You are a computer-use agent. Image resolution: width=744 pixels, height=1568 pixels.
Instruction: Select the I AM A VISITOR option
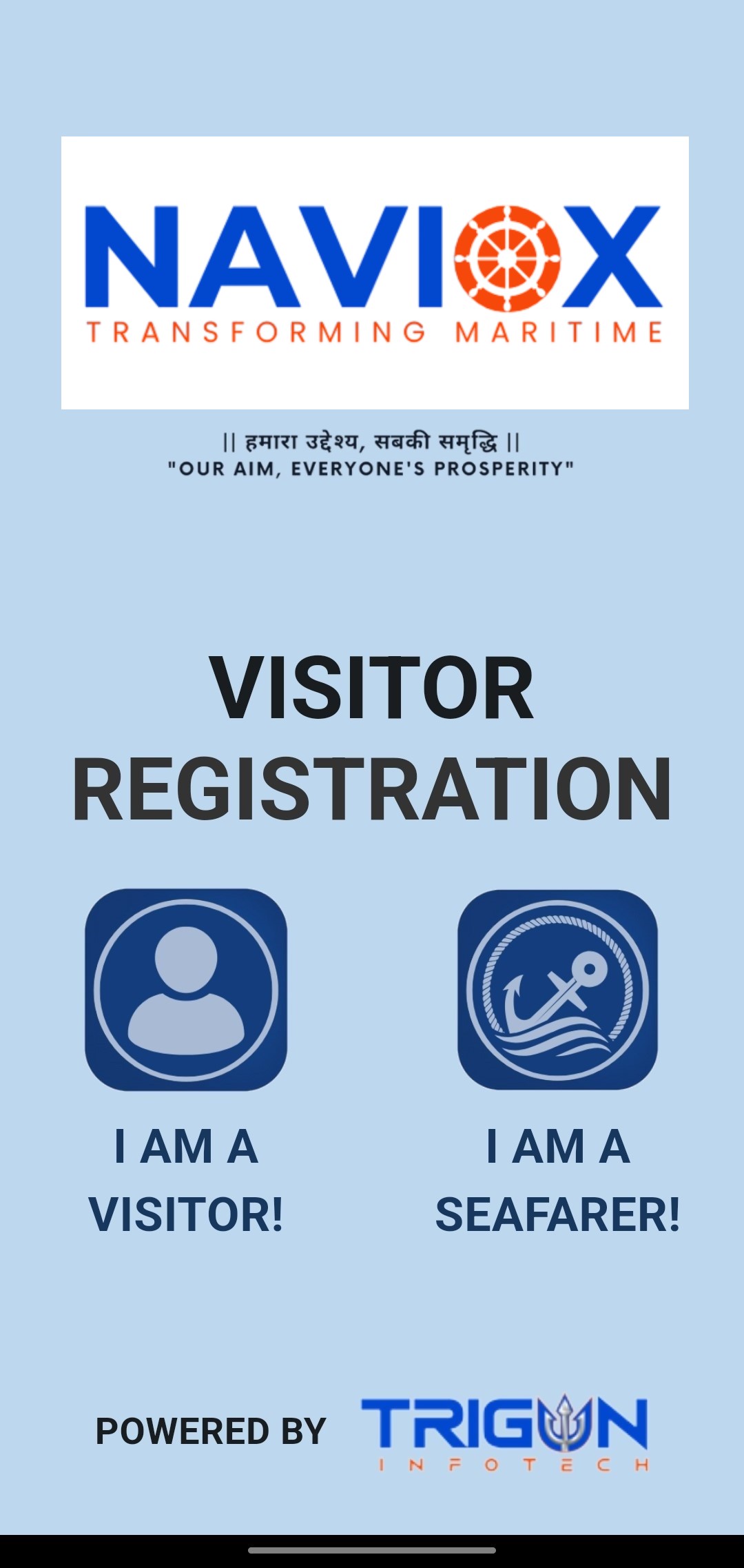coord(186,990)
